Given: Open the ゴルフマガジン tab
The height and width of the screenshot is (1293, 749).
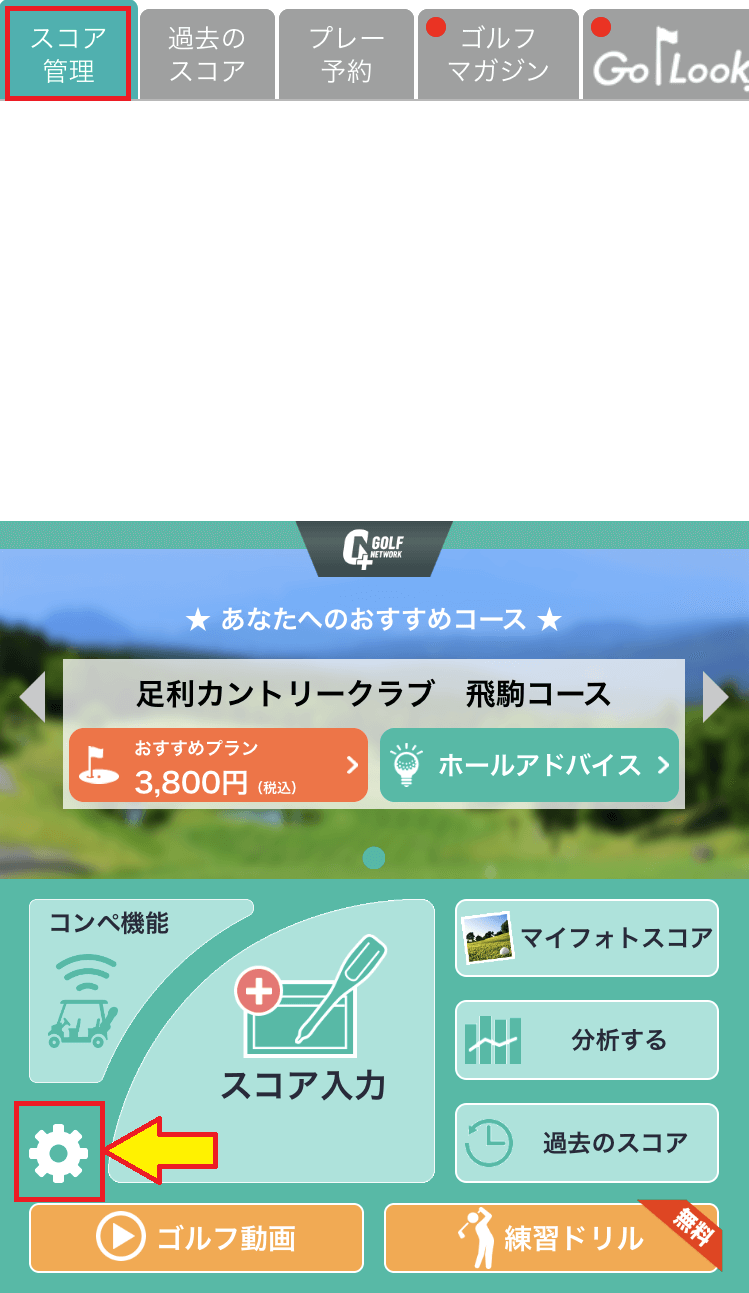Looking at the screenshot, I should point(498,54).
